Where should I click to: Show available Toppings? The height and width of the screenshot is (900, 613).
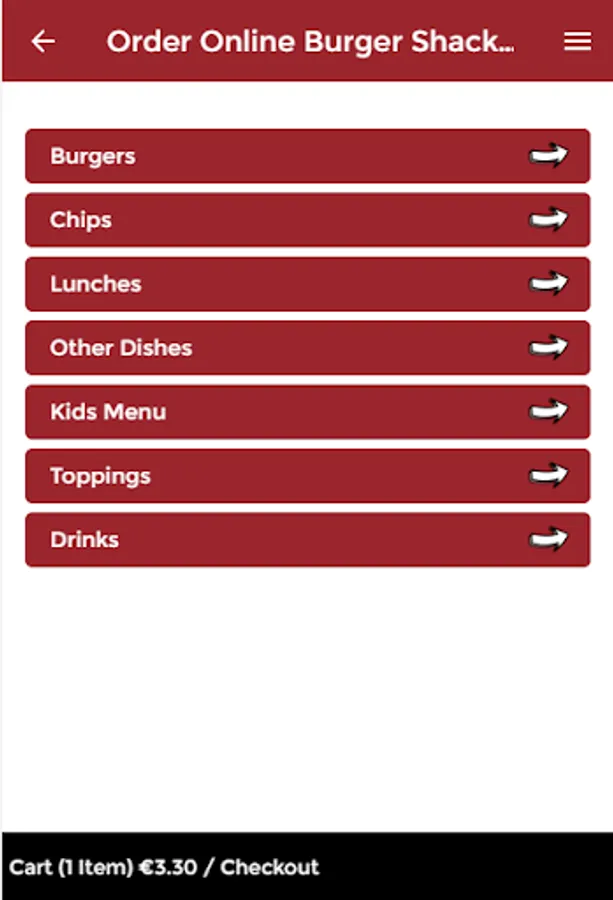point(307,476)
